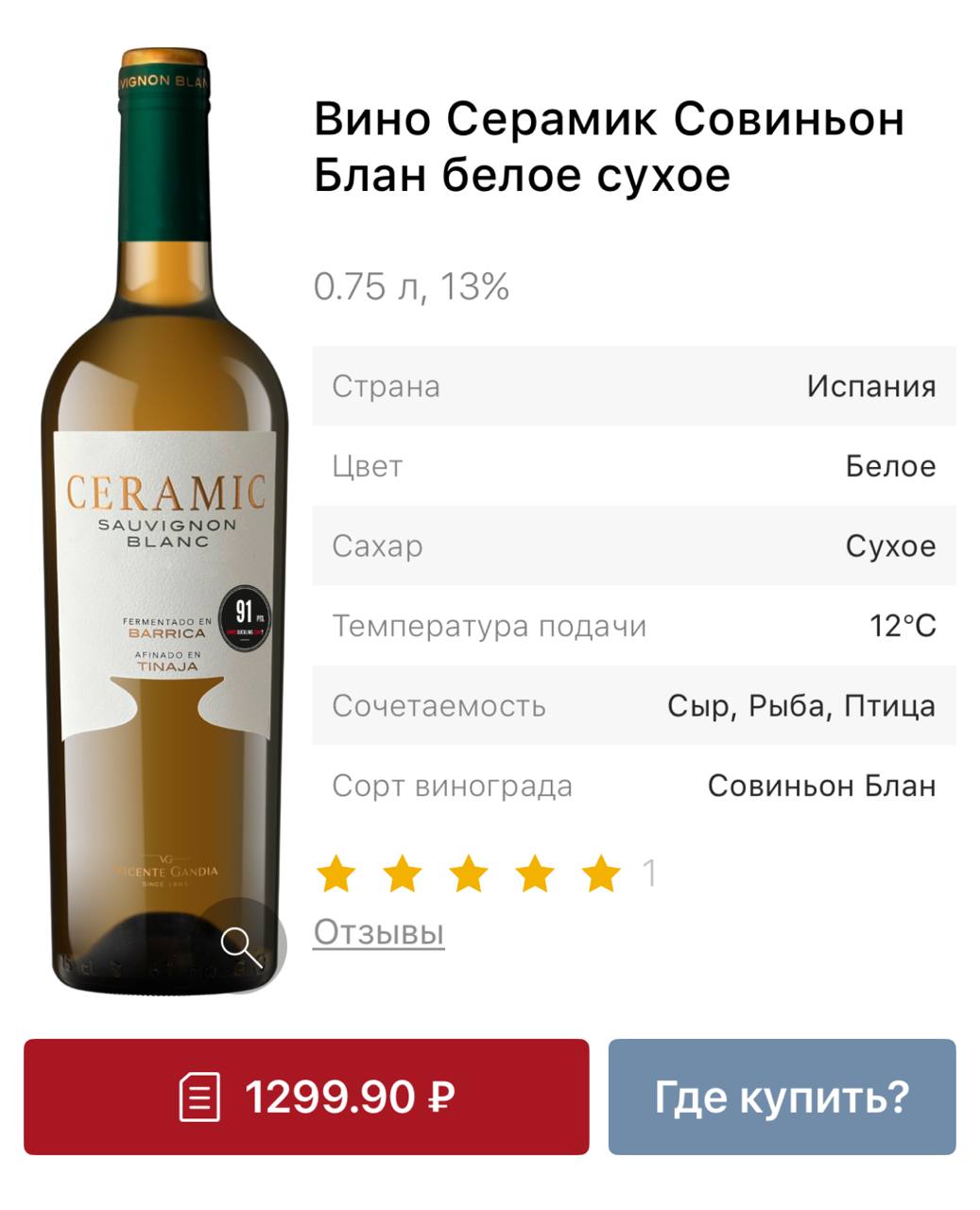The image size is (980, 1210).
Task: Open the Отзывы reviews link
Action: tap(378, 932)
